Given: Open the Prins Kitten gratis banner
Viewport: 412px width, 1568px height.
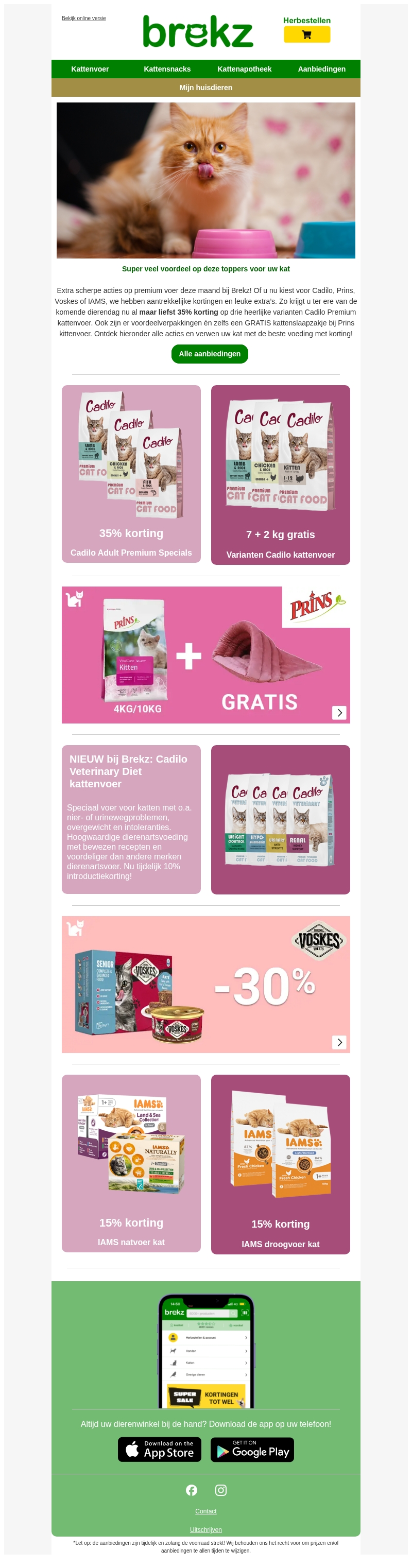Looking at the screenshot, I should tap(205, 654).
